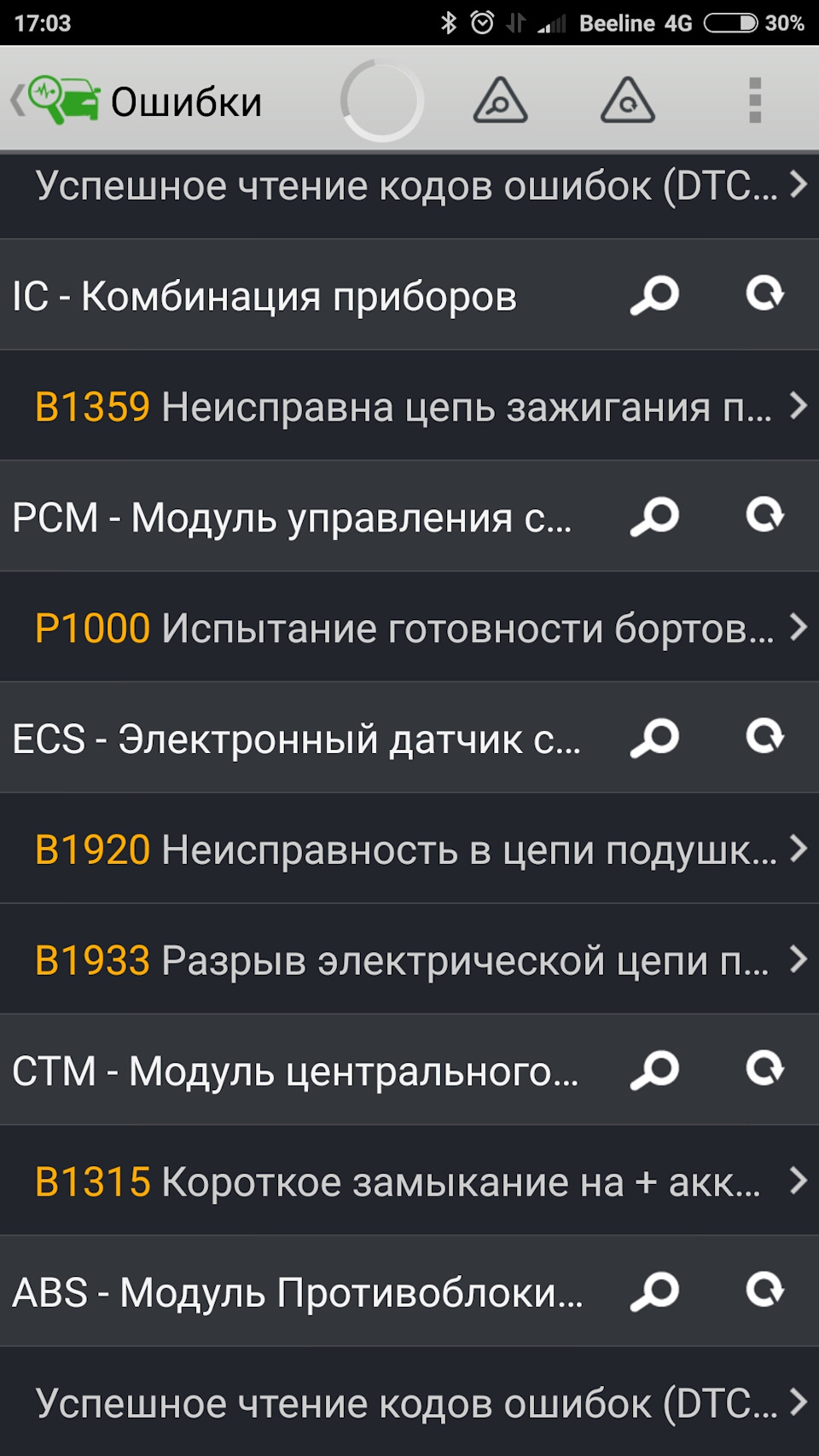The image size is (819, 1456).
Task: Select the magnifier icon for IC module
Action: pos(654,296)
